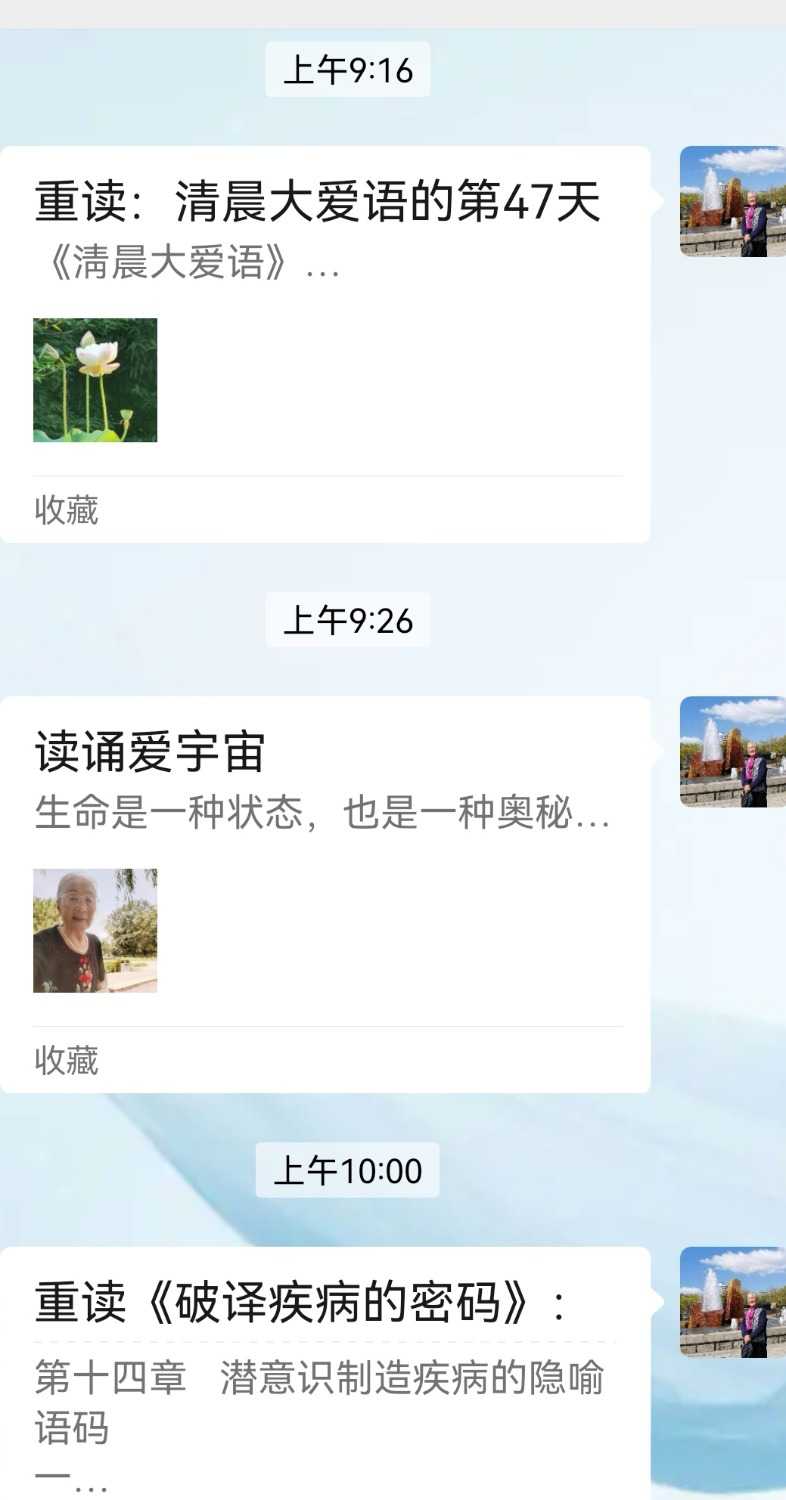This screenshot has width=786, height=1500.
Task: Tap the 收藏 source label under the first article
Action: click(x=66, y=511)
